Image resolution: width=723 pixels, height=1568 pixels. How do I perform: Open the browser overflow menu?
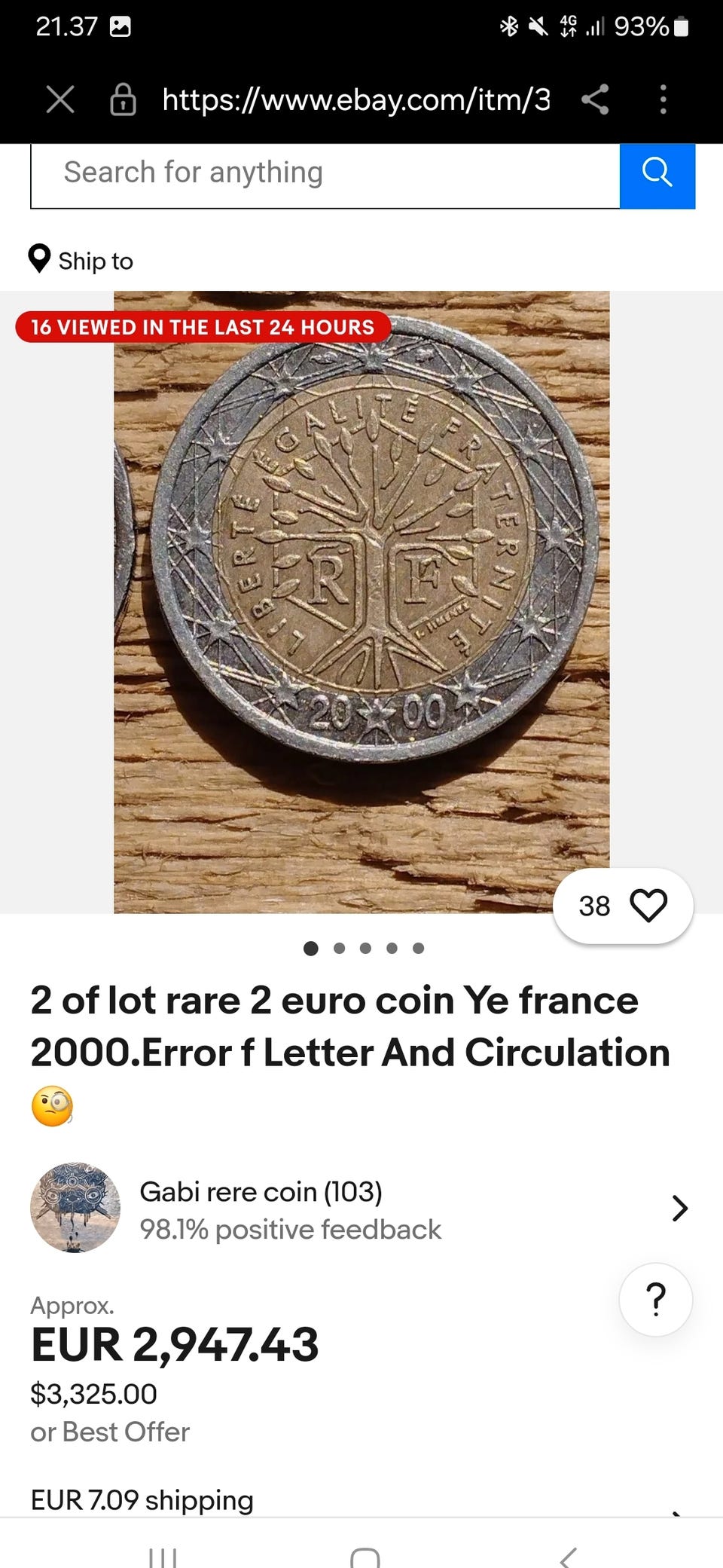coord(663,99)
